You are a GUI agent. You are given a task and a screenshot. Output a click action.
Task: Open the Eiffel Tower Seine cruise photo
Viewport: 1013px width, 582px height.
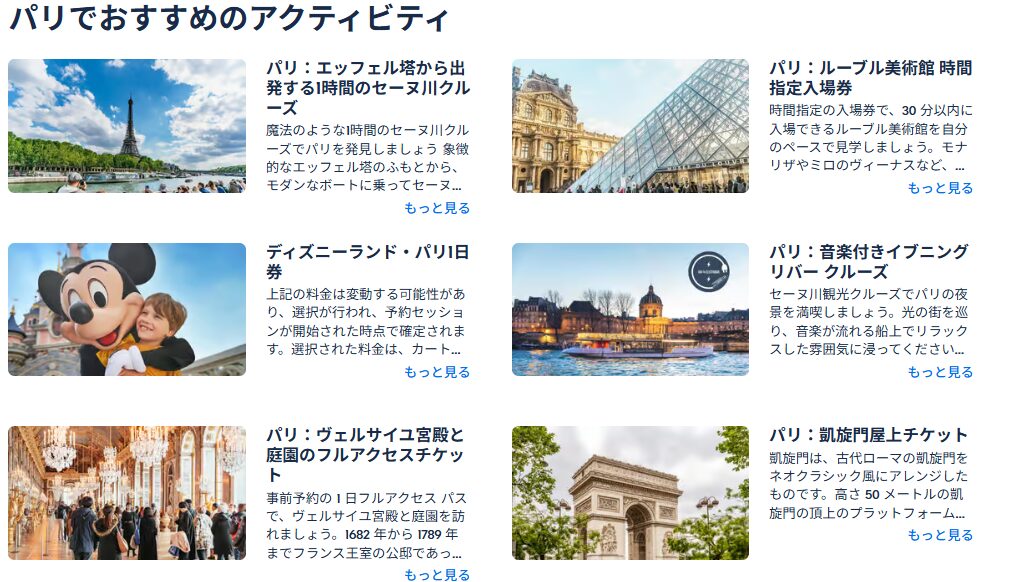click(127, 126)
